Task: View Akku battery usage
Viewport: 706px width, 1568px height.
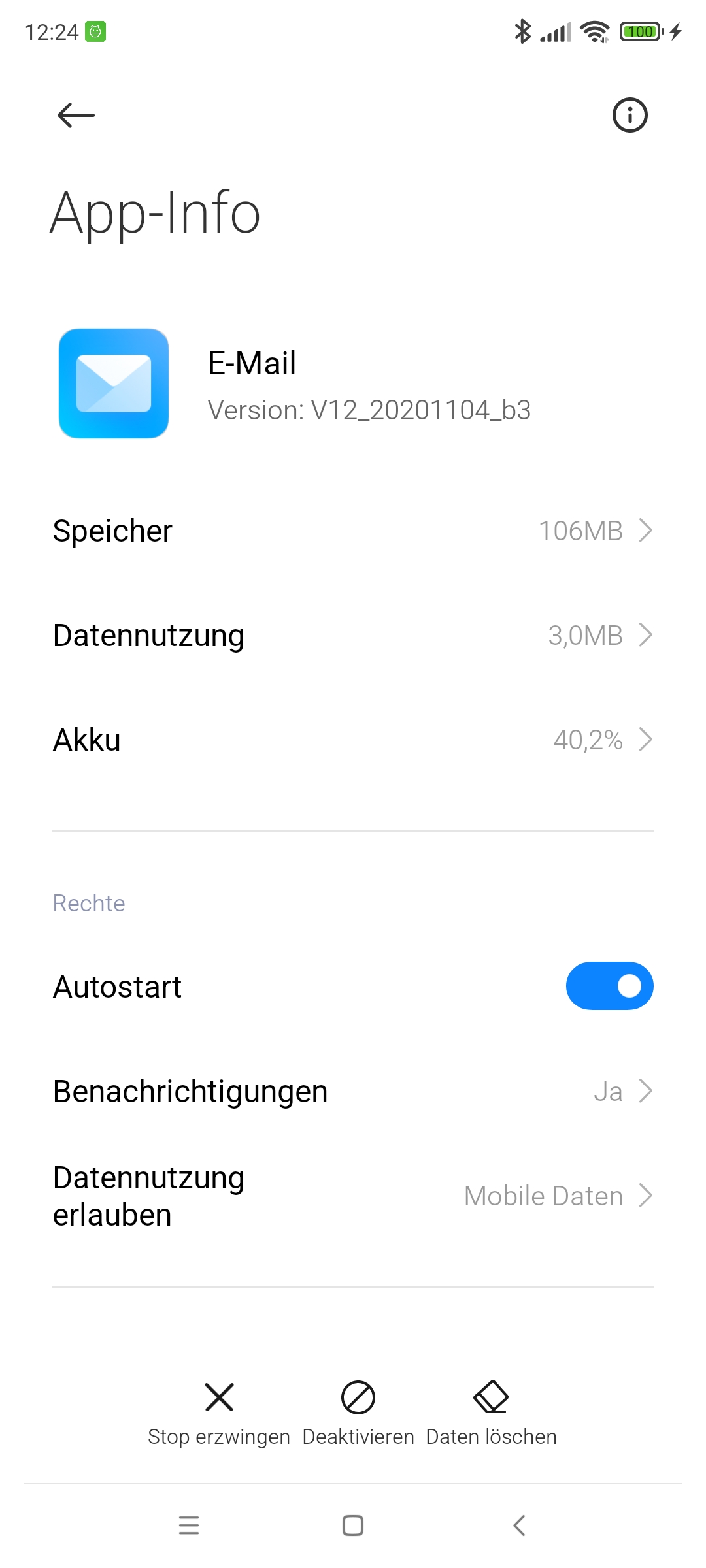Action: [353, 740]
